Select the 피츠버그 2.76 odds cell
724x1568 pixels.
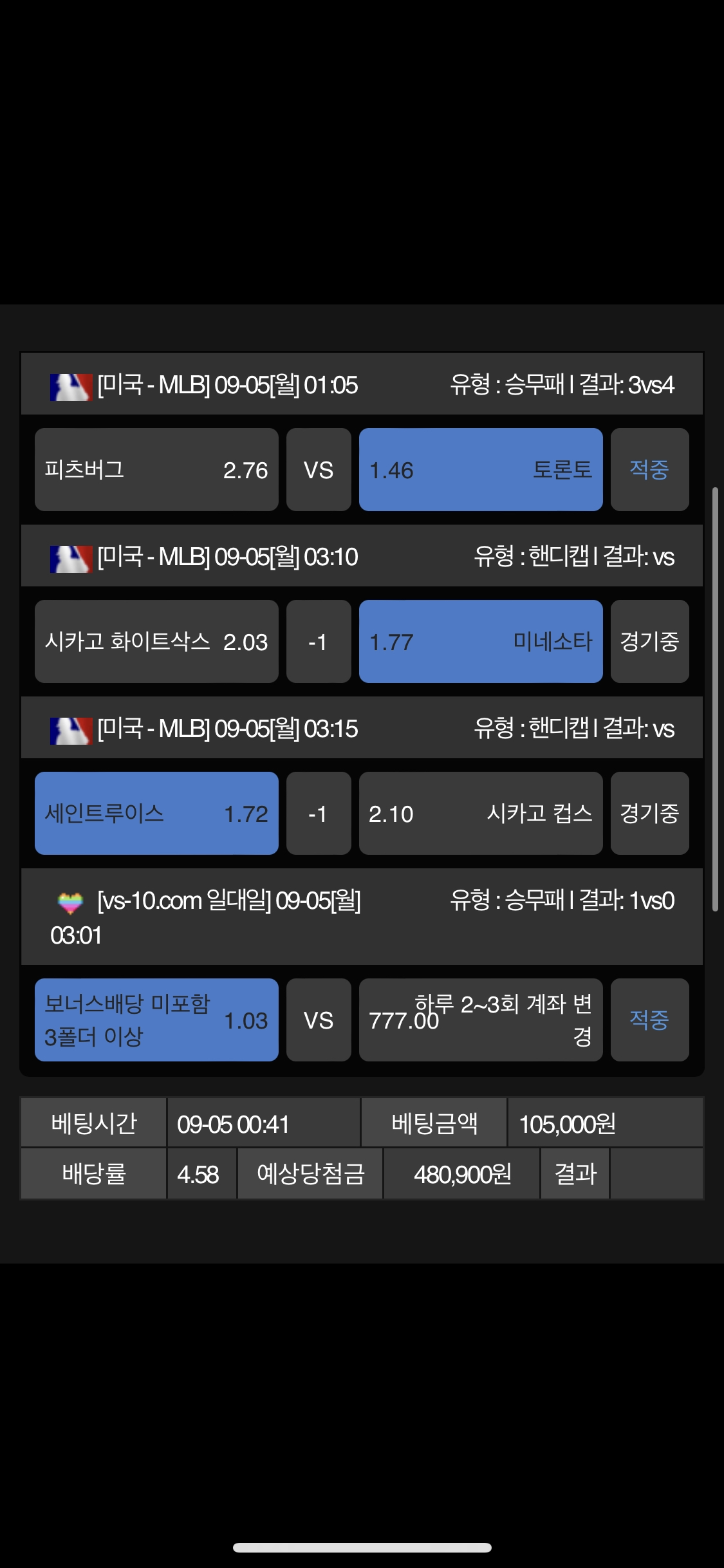156,469
